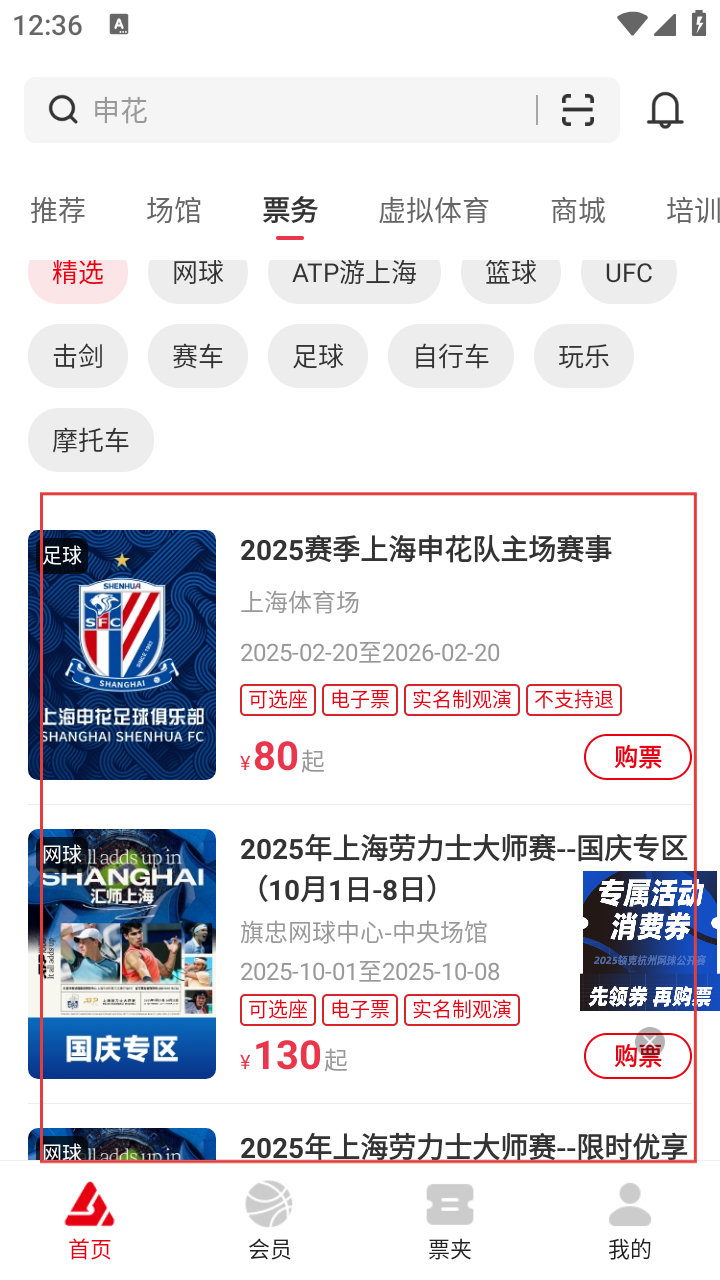Open 票夹 in the bottom bar
Image resolution: width=720 pixels, height=1280 pixels.
point(450,1218)
